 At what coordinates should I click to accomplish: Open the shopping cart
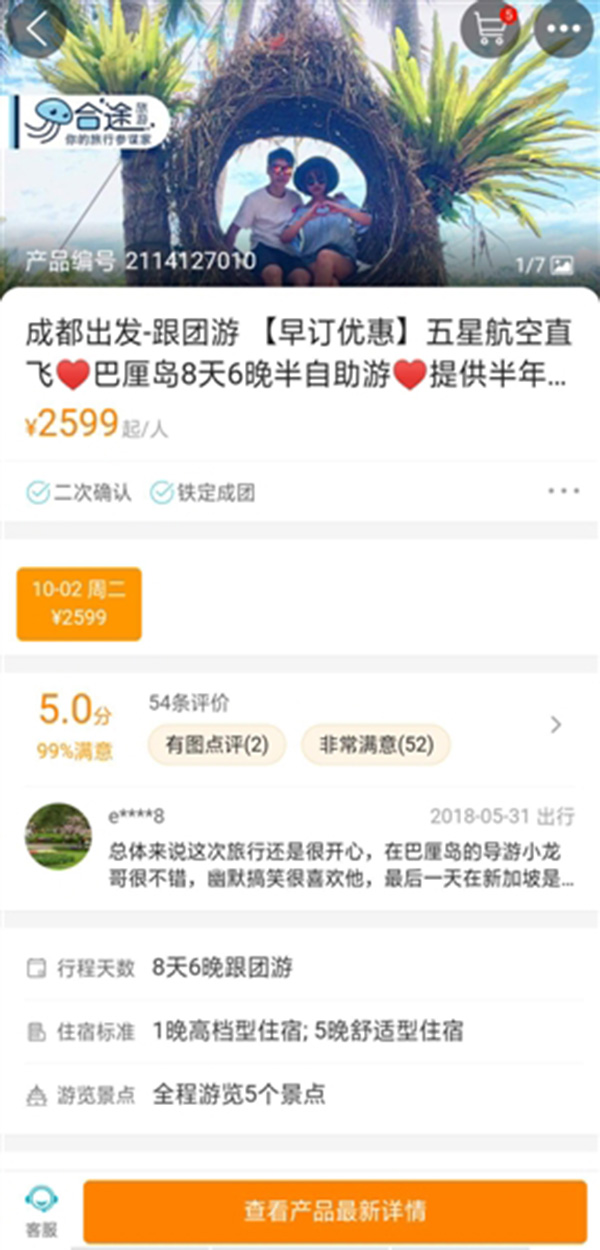[490, 30]
